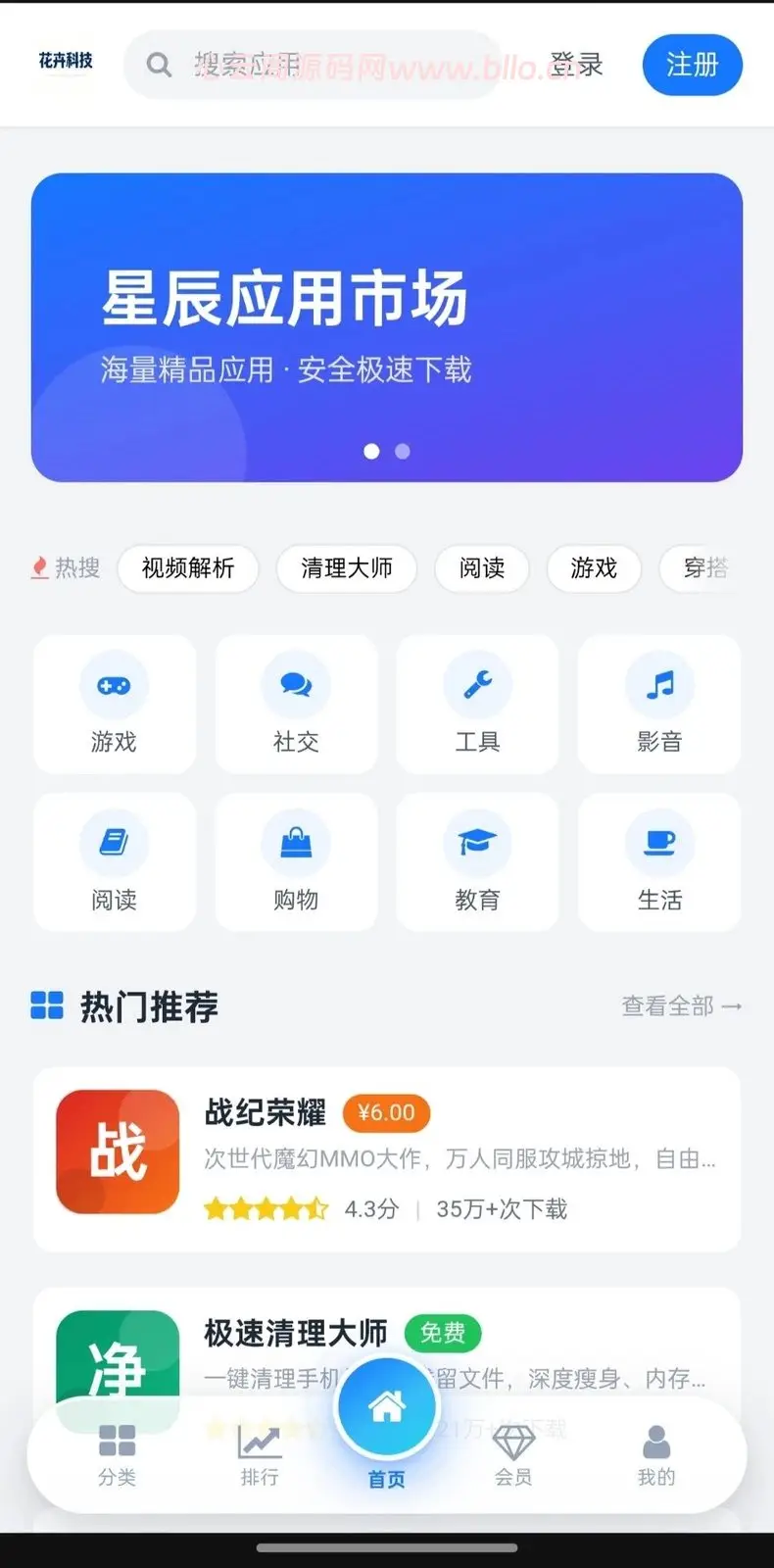Open the 社交 category tile
774x1568 pixels.
[296, 705]
